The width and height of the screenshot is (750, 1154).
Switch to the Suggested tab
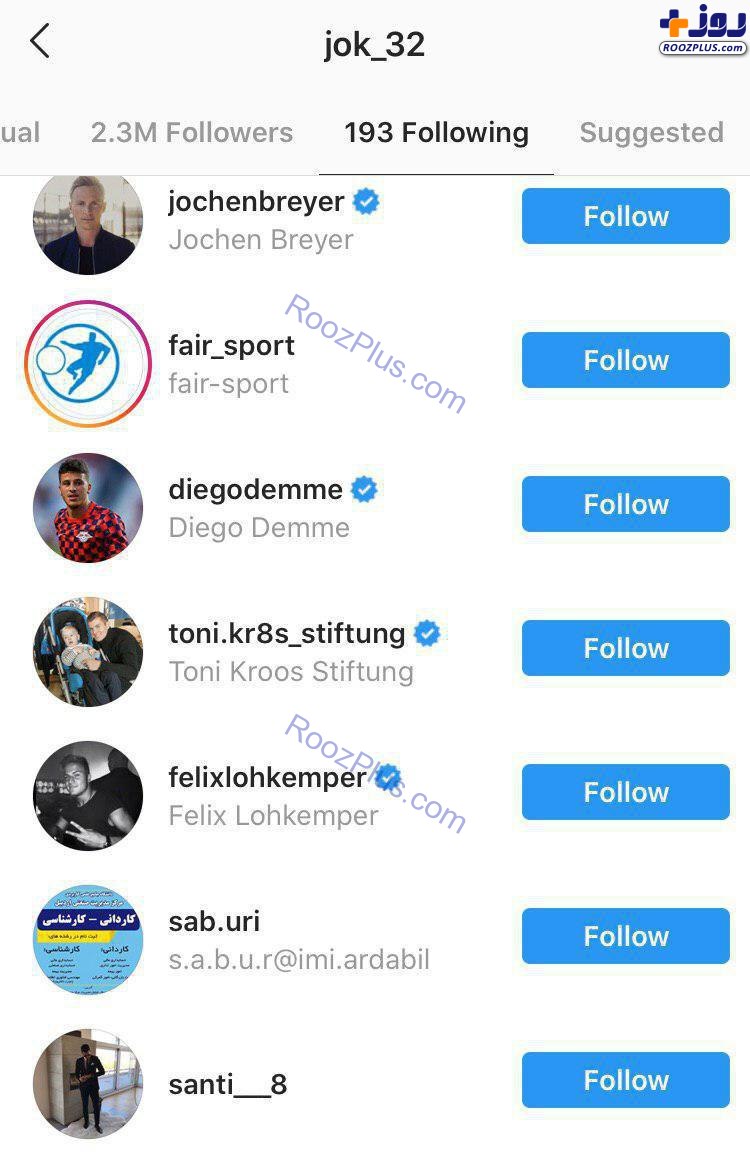point(651,133)
